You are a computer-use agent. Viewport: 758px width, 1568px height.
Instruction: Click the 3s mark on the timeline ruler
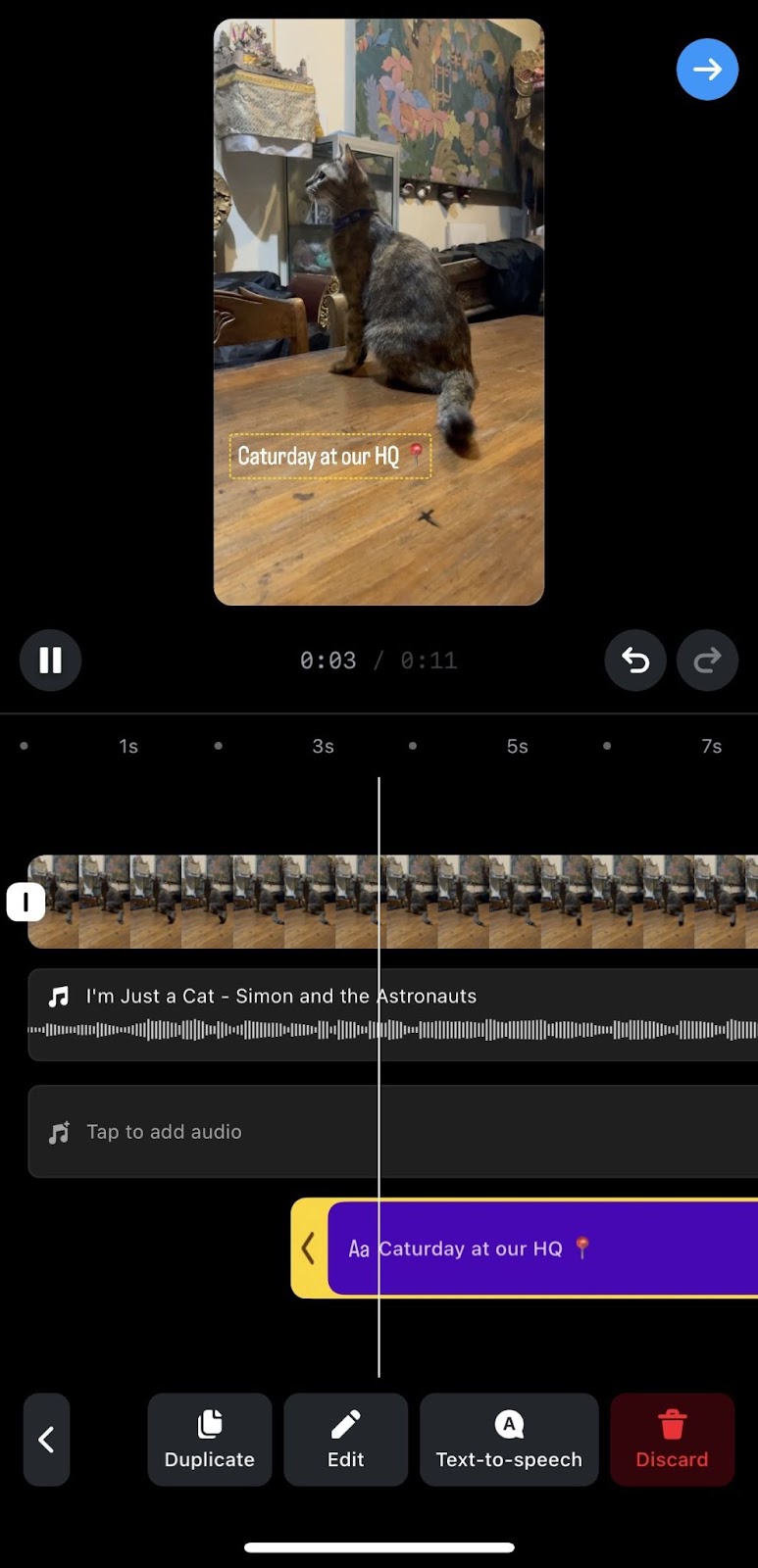(322, 746)
